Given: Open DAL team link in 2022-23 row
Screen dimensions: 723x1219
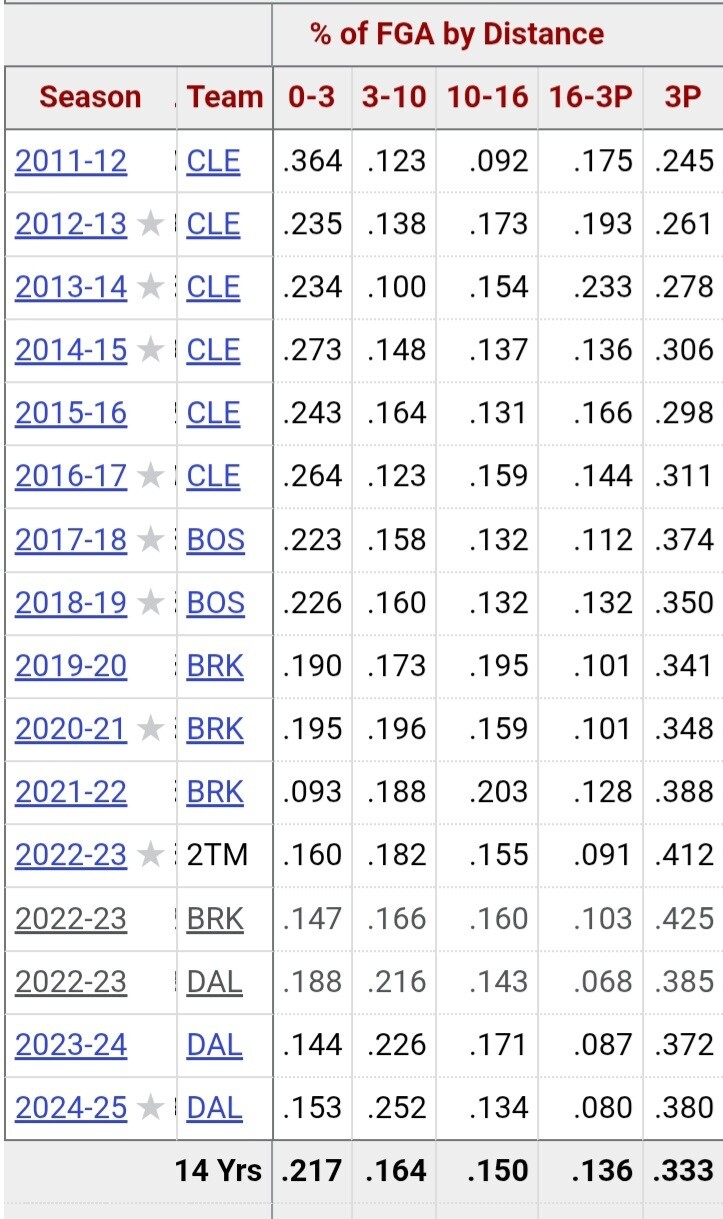Looking at the screenshot, I should coord(214,982).
